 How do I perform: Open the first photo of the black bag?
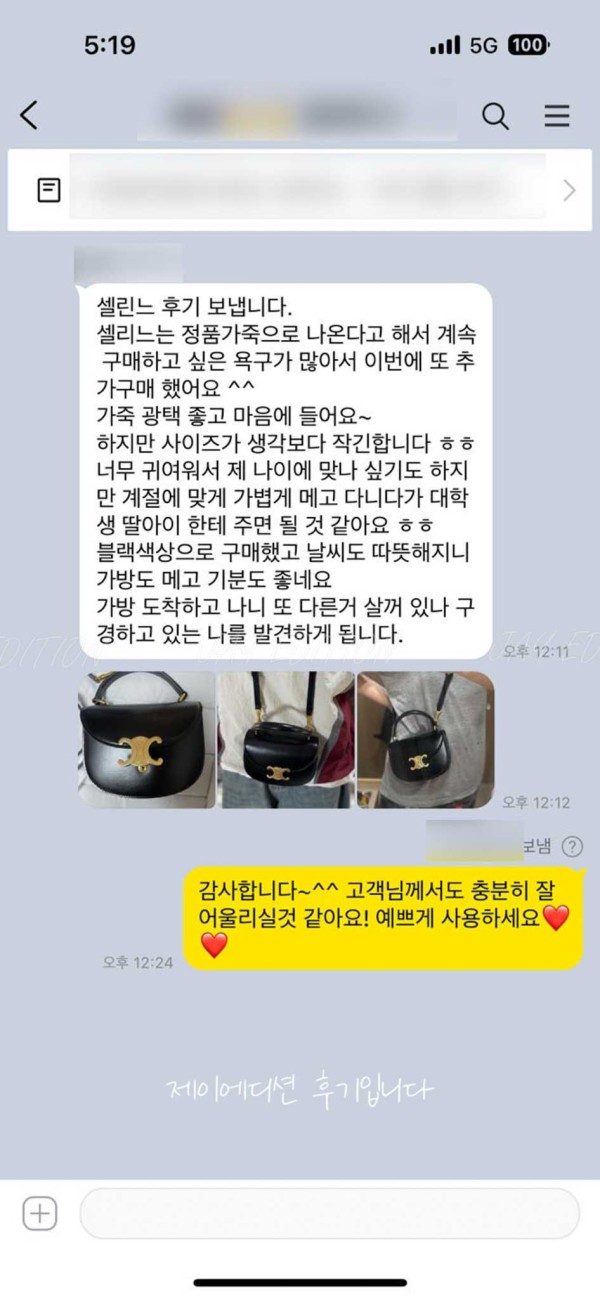click(147, 739)
